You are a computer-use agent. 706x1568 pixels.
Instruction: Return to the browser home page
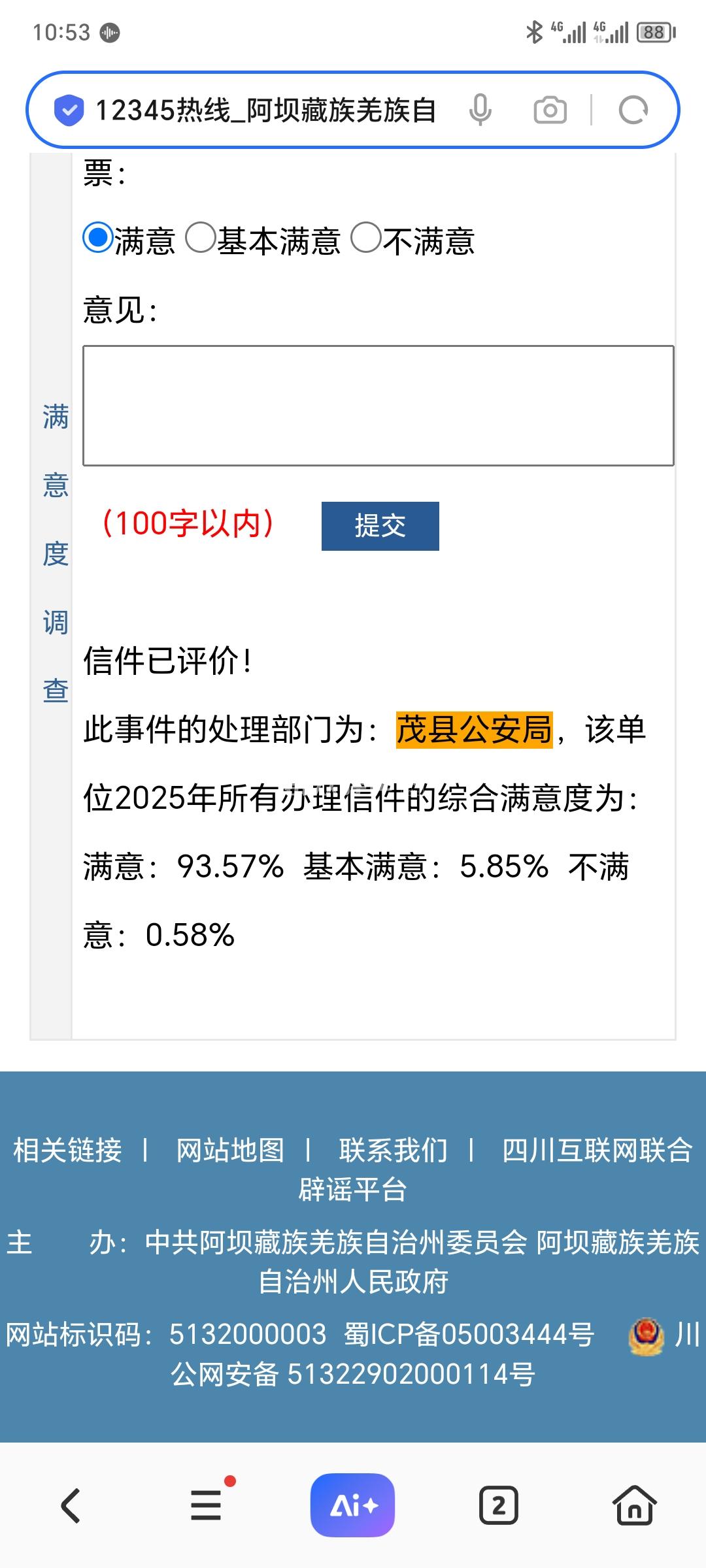click(634, 1505)
